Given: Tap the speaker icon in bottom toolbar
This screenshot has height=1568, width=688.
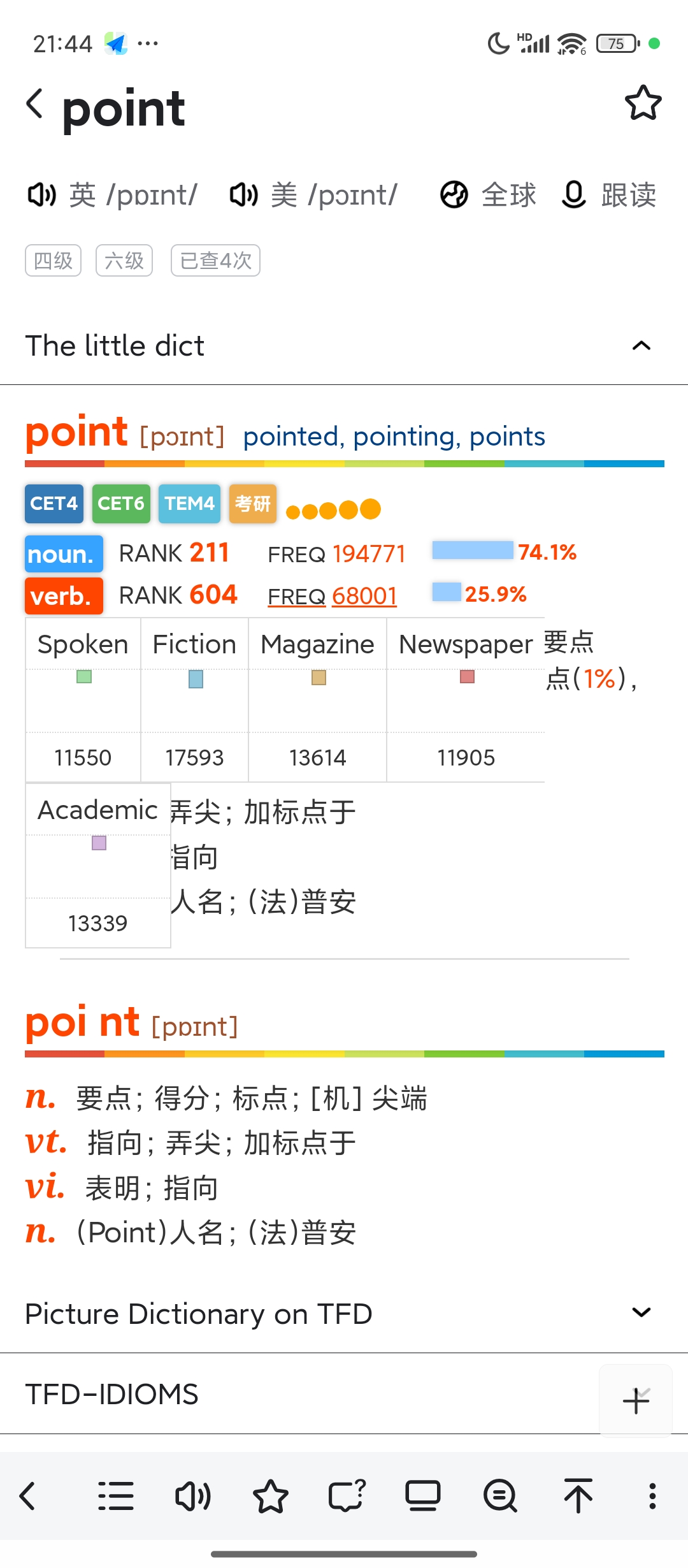Looking at the screenshot, I should pos(193,1496).
